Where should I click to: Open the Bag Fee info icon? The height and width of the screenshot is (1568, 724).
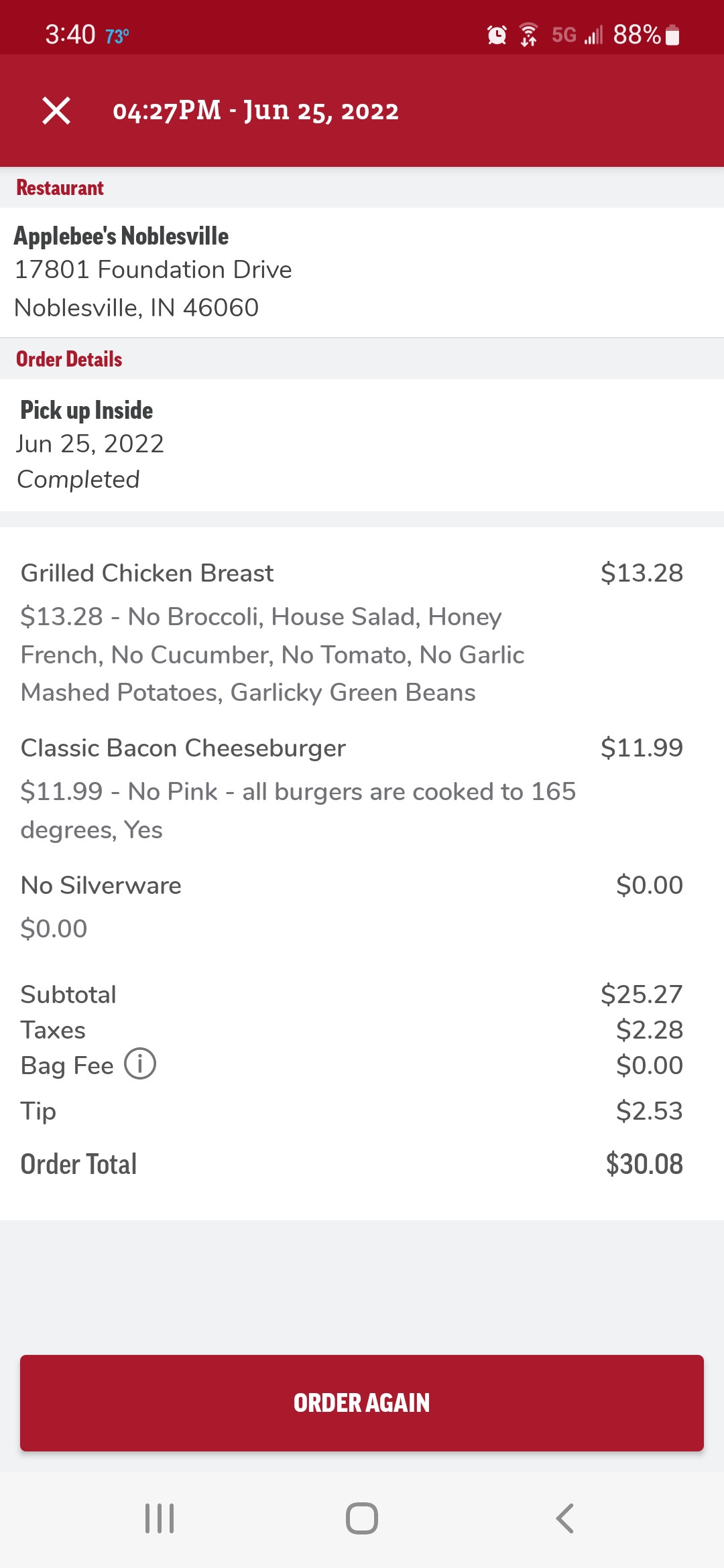tap(139, 1063)
